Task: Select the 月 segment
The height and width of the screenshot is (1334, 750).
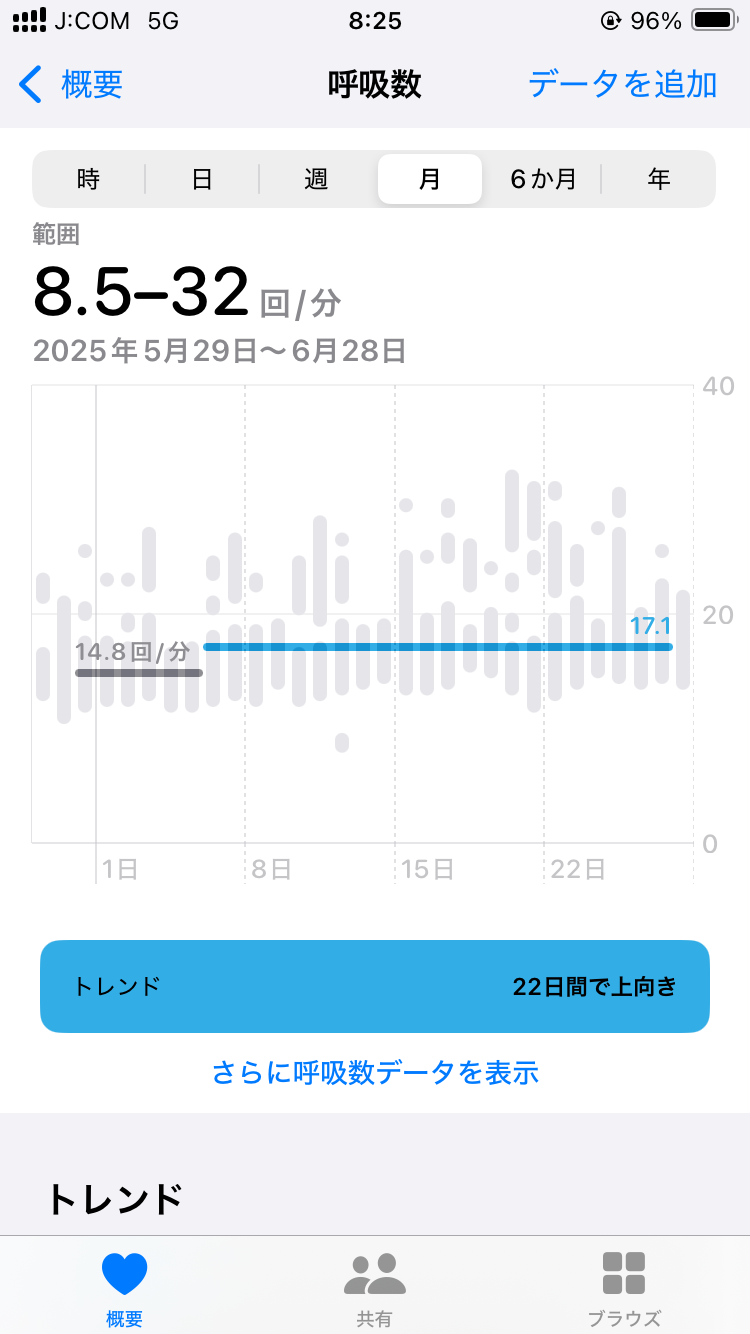Action: click(430, 180)
